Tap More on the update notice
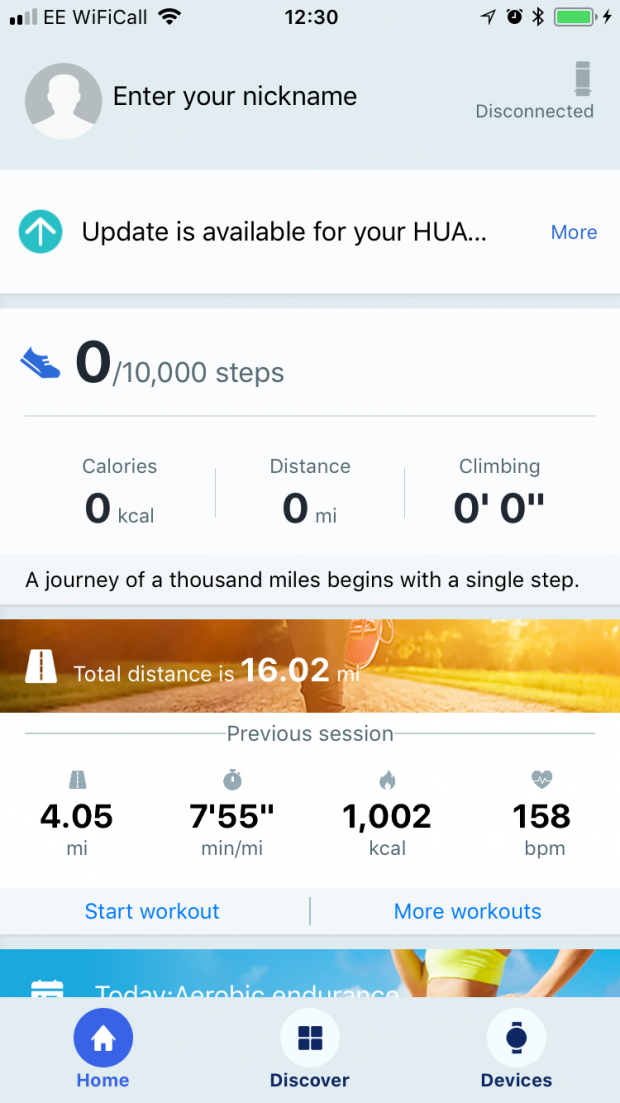 tap(573, 232)
